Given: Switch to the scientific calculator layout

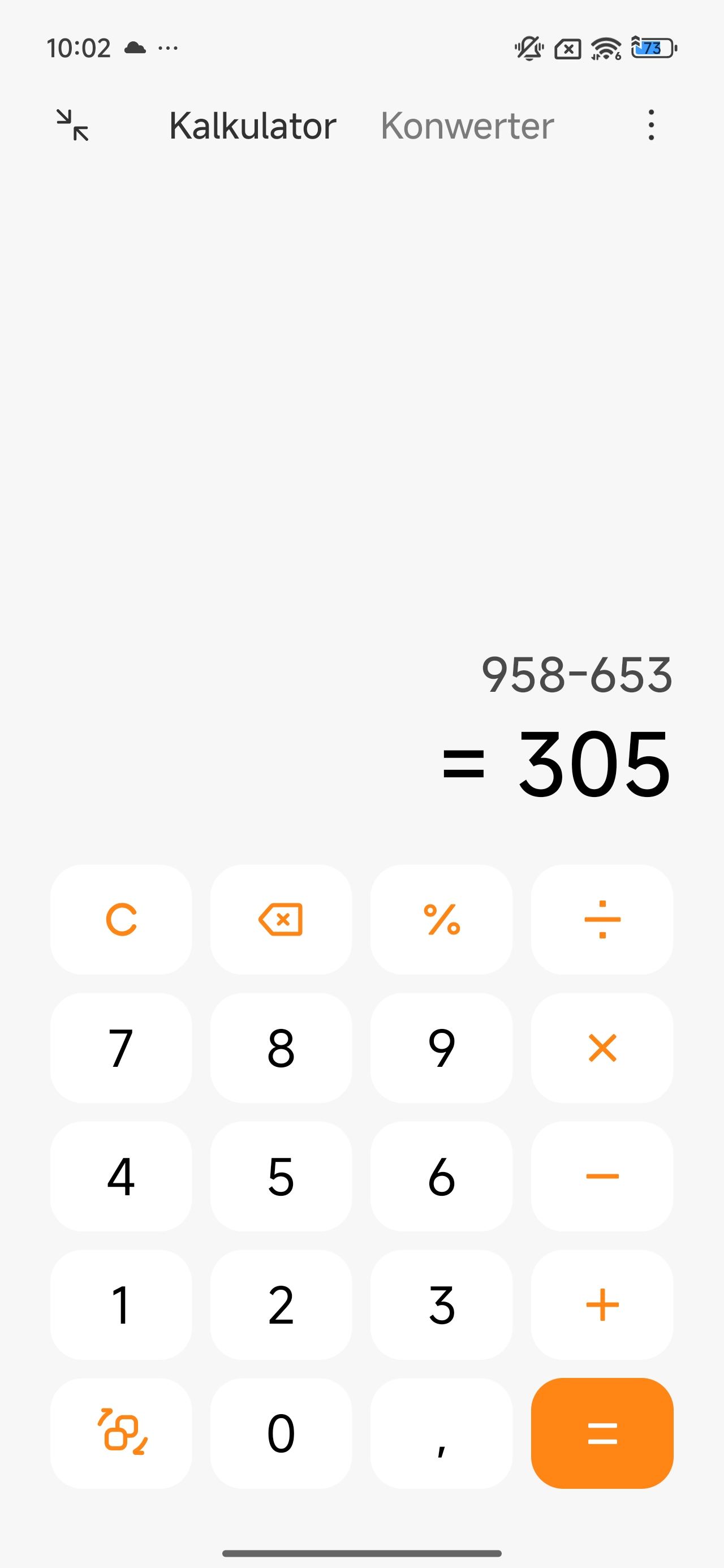Looking at the screenshot, I should [x=121, y=1433].
